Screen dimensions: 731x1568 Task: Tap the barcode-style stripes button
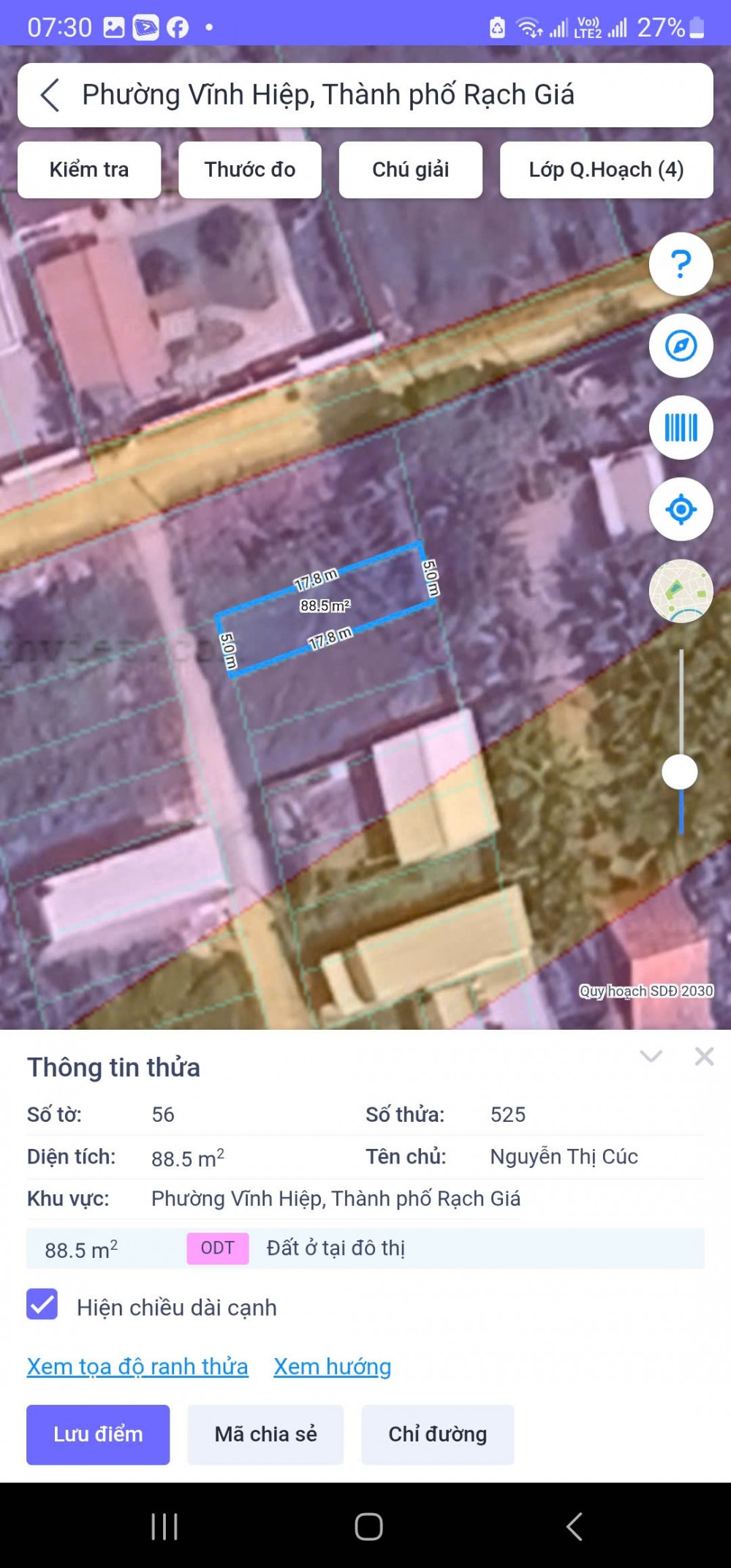coord(681,428)
